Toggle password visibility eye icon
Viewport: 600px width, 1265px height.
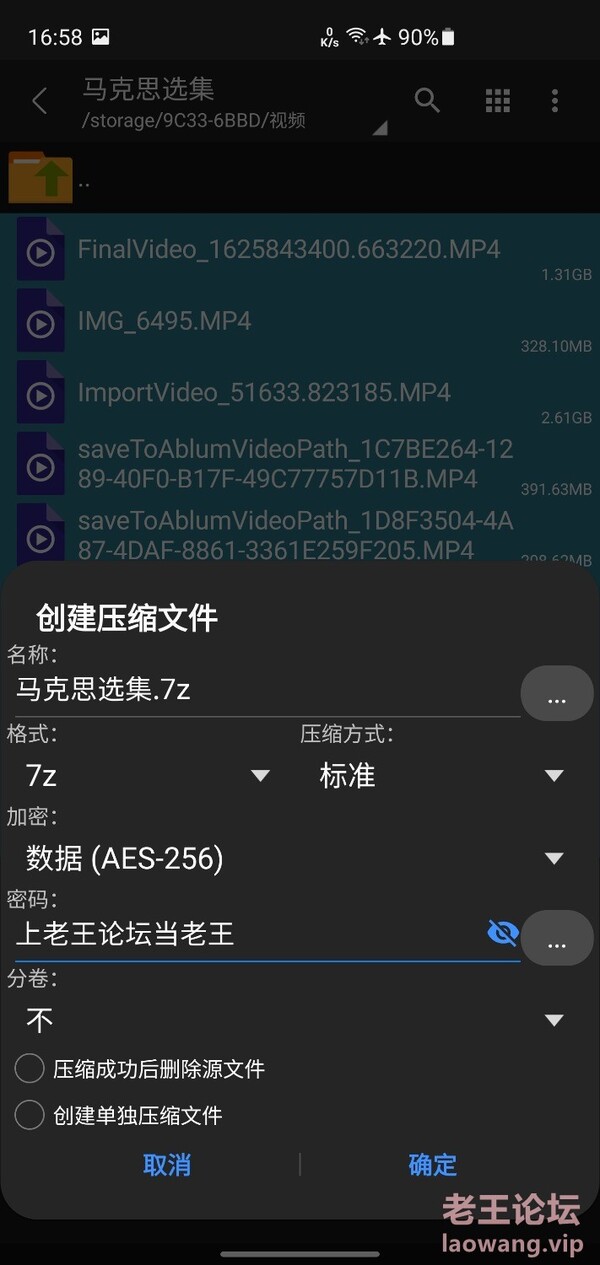pos(502,934)
